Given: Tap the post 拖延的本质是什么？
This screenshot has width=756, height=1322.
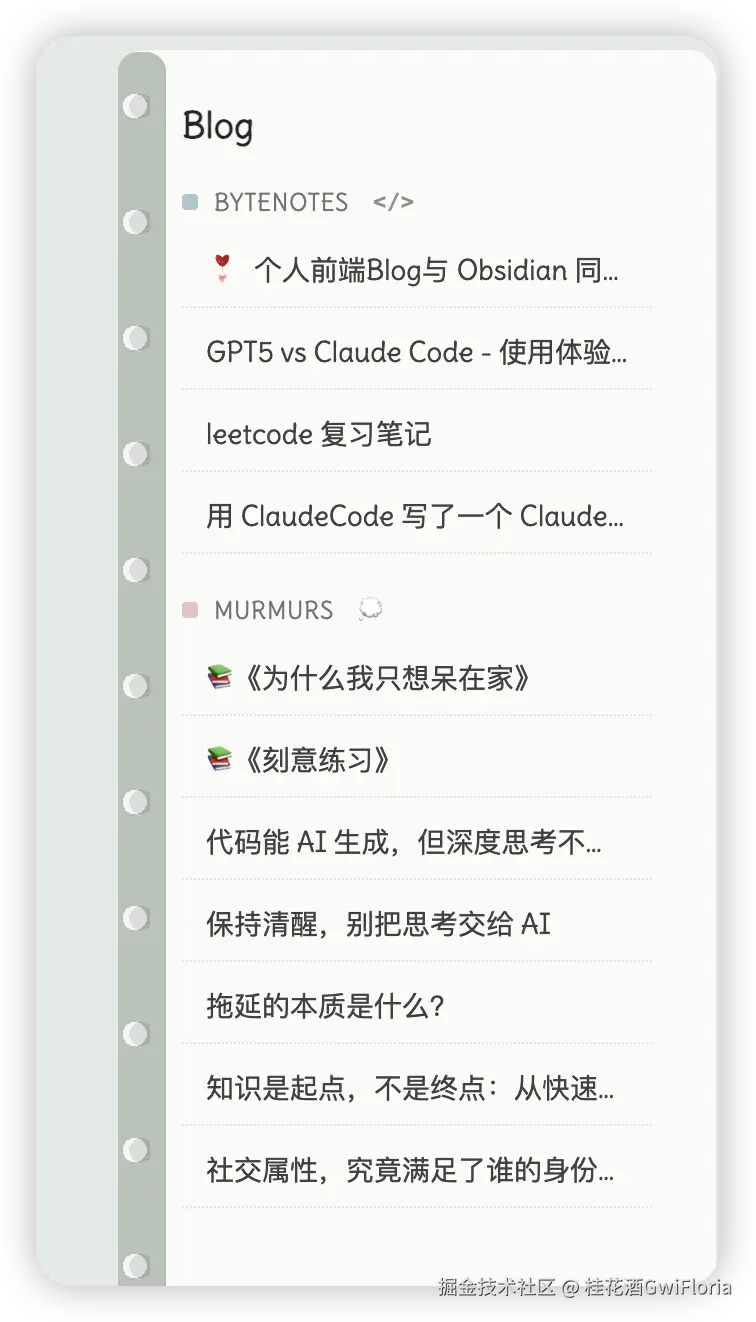Looking at the screenshot, I should tap(325, 1006).
